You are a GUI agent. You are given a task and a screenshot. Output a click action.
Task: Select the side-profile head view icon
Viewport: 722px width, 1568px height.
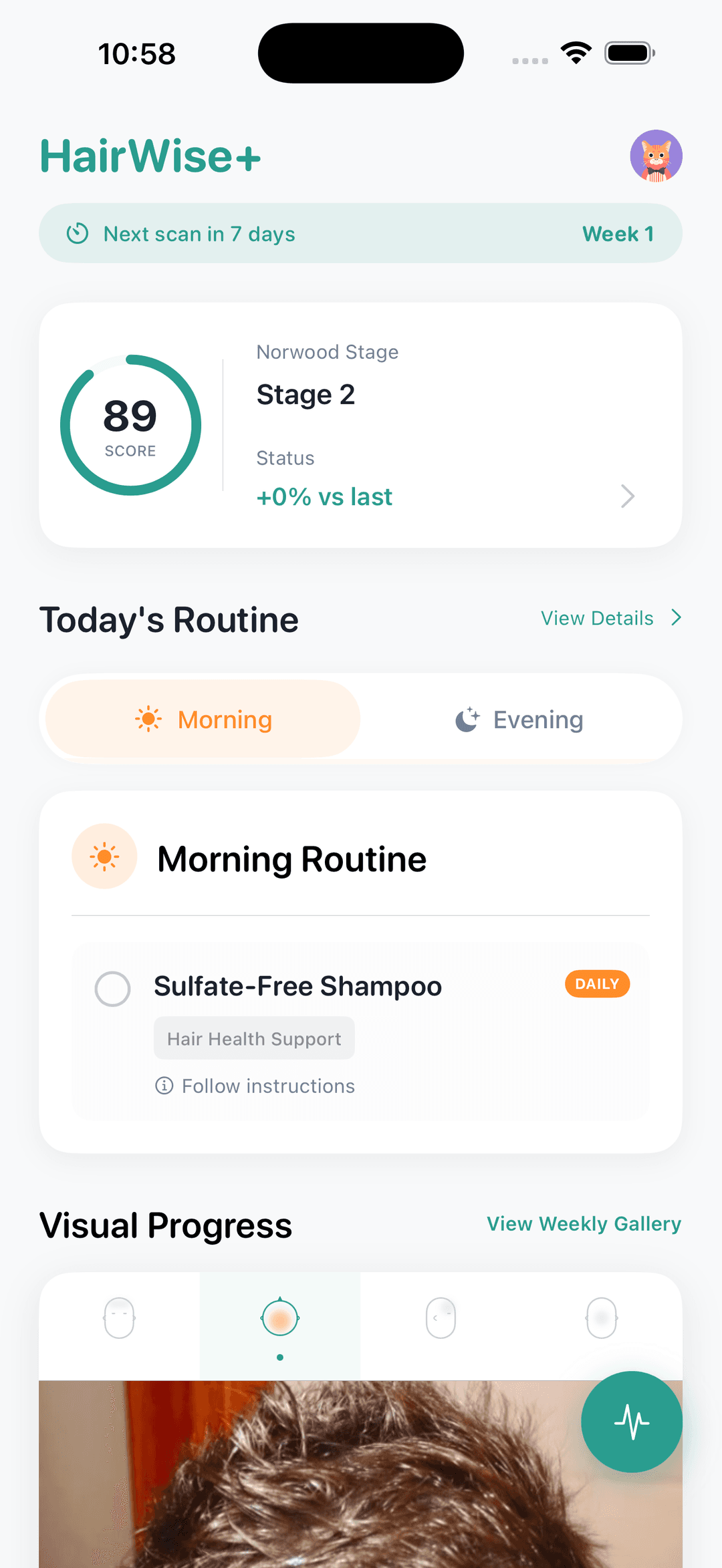point(441,1317)
